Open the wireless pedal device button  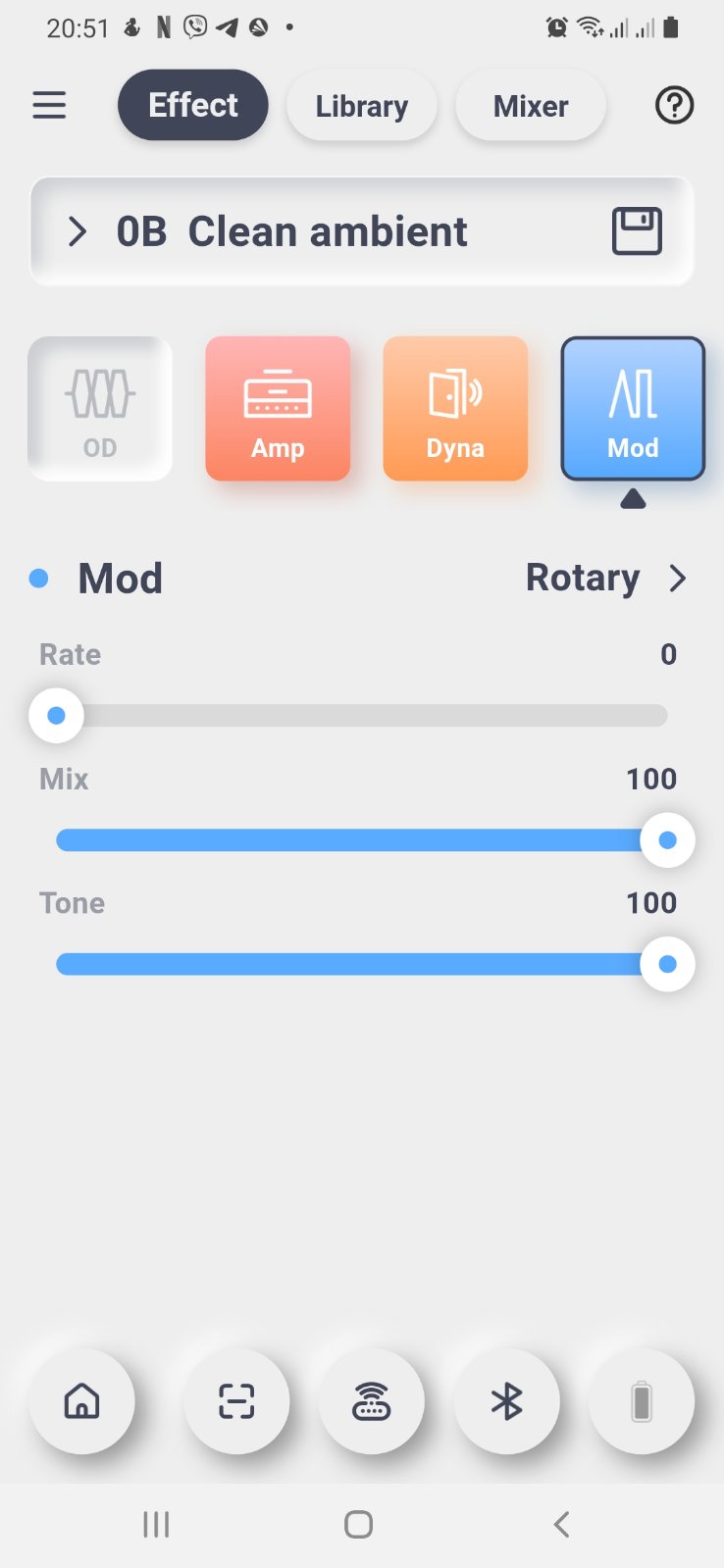pyautogui.click(x=371, y=1401)
